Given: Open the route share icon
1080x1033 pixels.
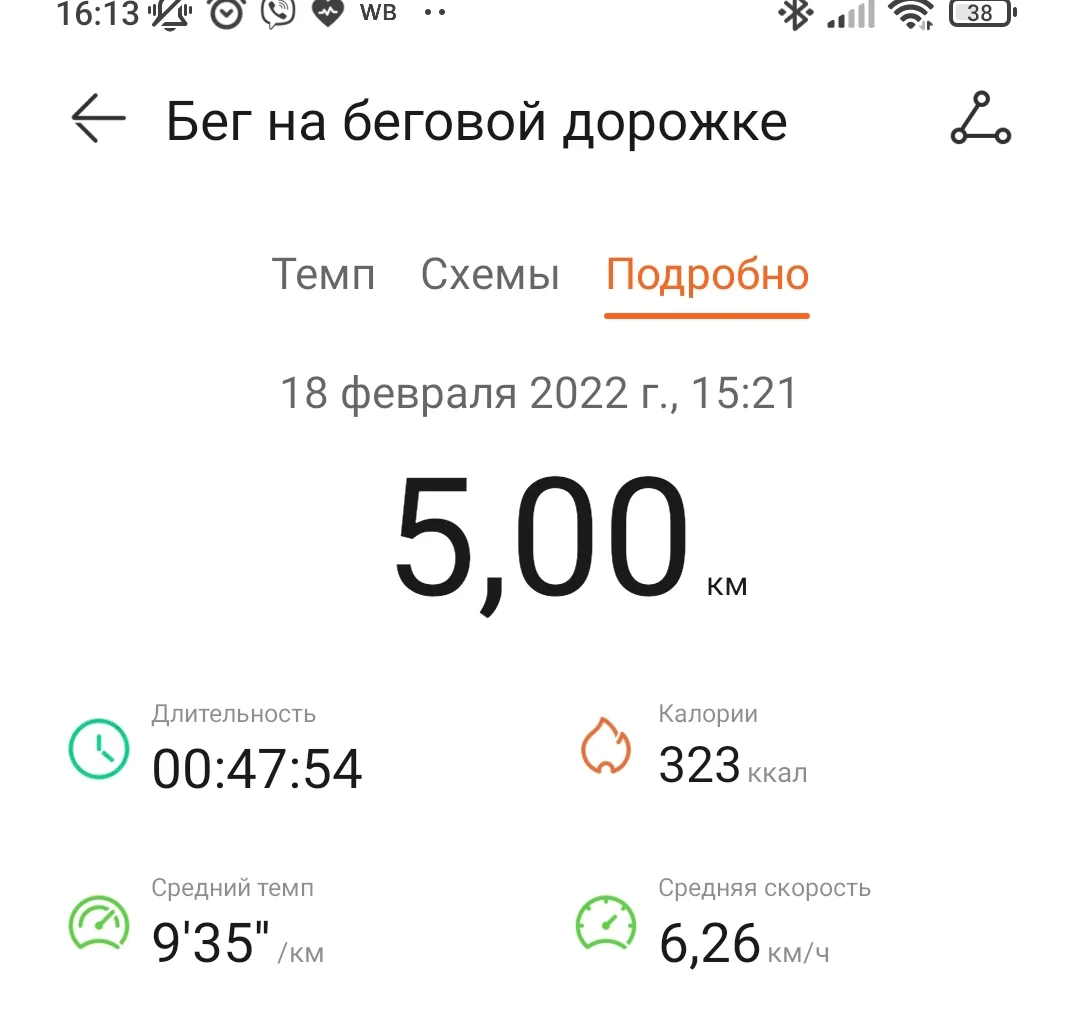Looking at the screenshot, I should pos(980,119).
